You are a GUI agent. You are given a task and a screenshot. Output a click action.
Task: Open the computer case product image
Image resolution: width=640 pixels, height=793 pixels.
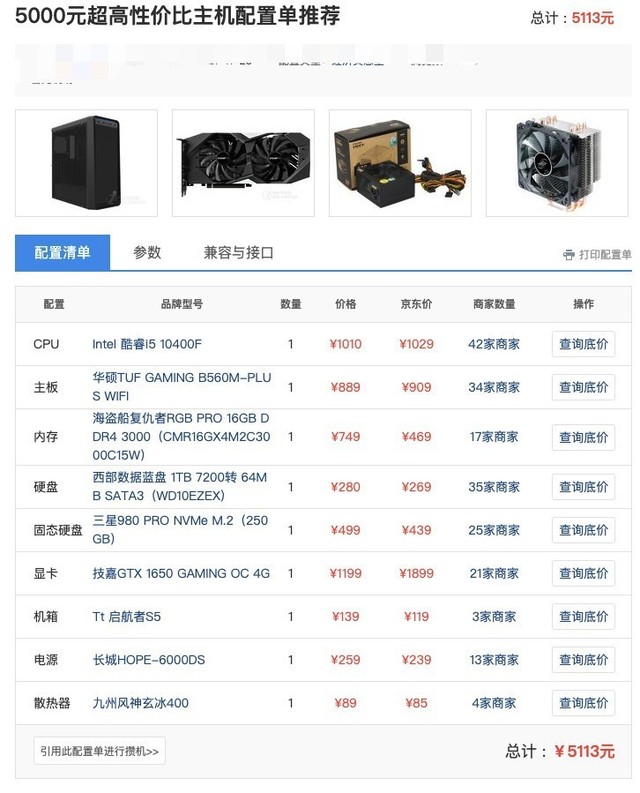pos(86,163)
